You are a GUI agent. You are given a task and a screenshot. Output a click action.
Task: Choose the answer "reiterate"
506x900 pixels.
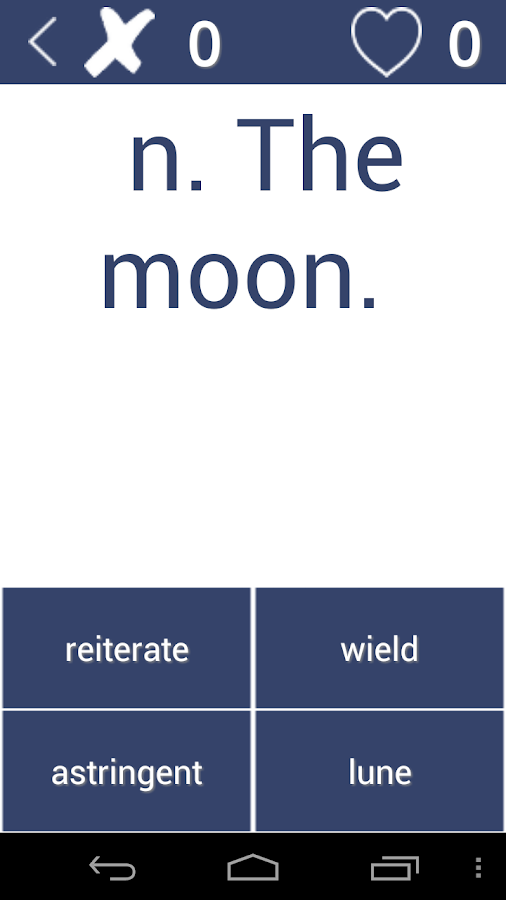126,648
